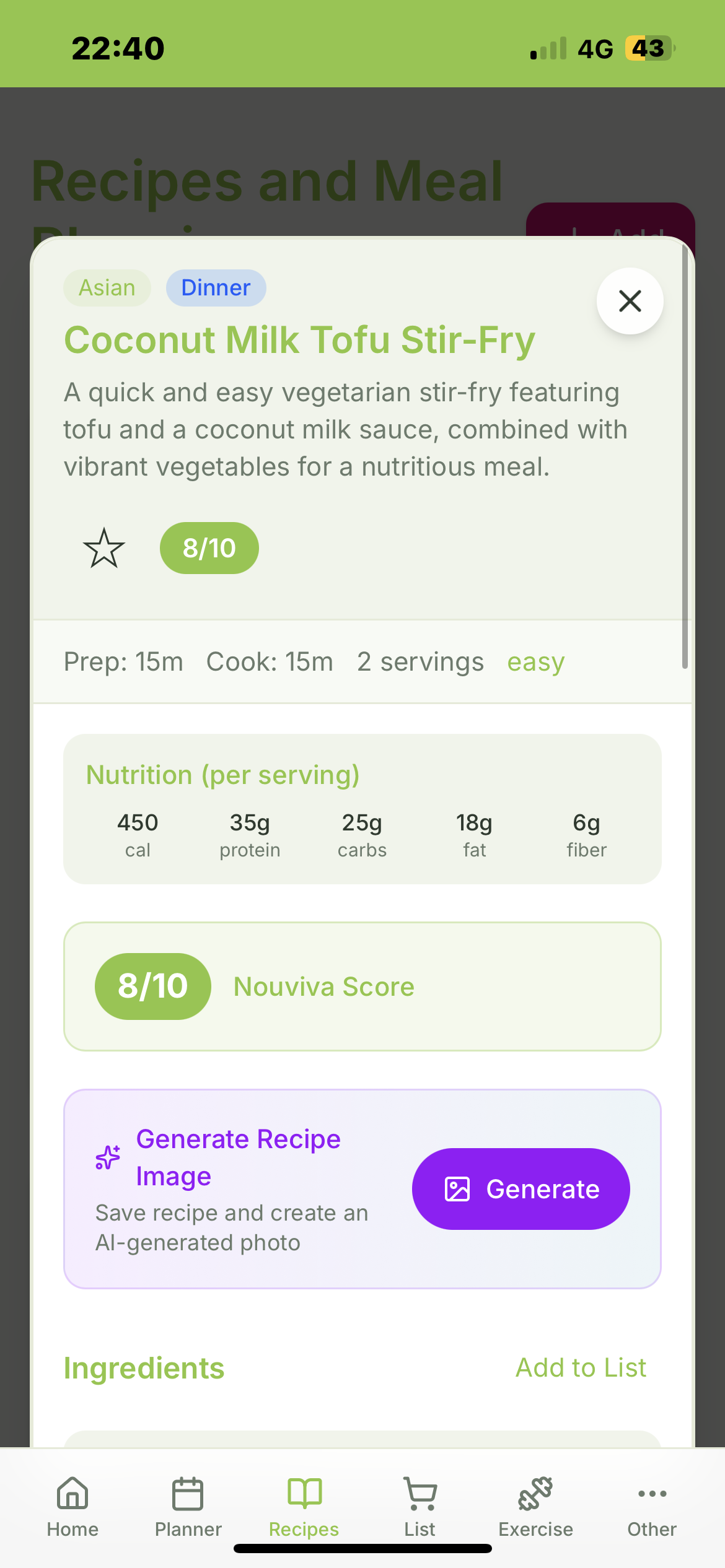
Task: Tap the photo icon inside the Generate button
Action: click(457, 1188)
